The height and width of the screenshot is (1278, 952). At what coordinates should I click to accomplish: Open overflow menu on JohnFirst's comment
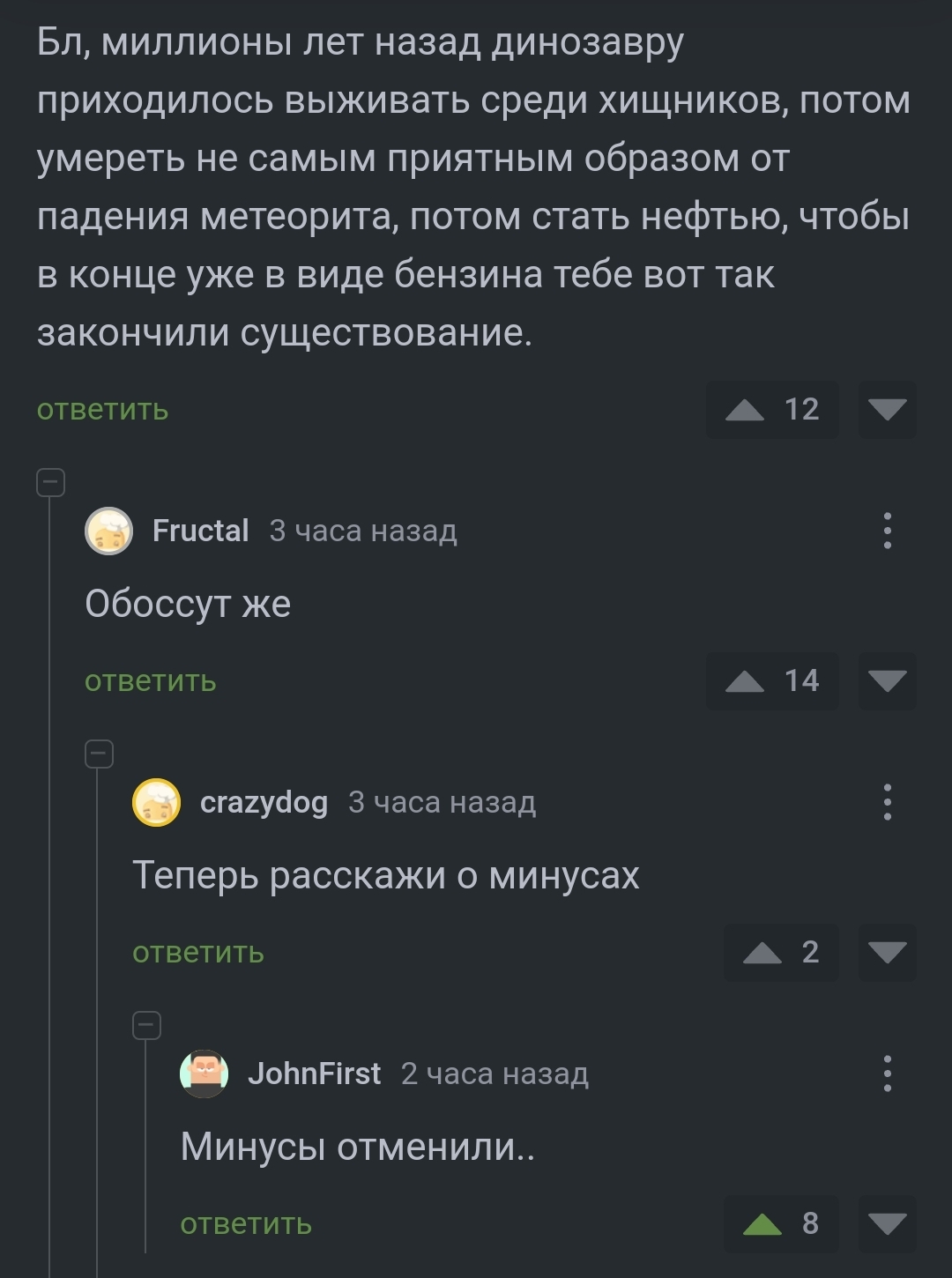(887, 1074)
